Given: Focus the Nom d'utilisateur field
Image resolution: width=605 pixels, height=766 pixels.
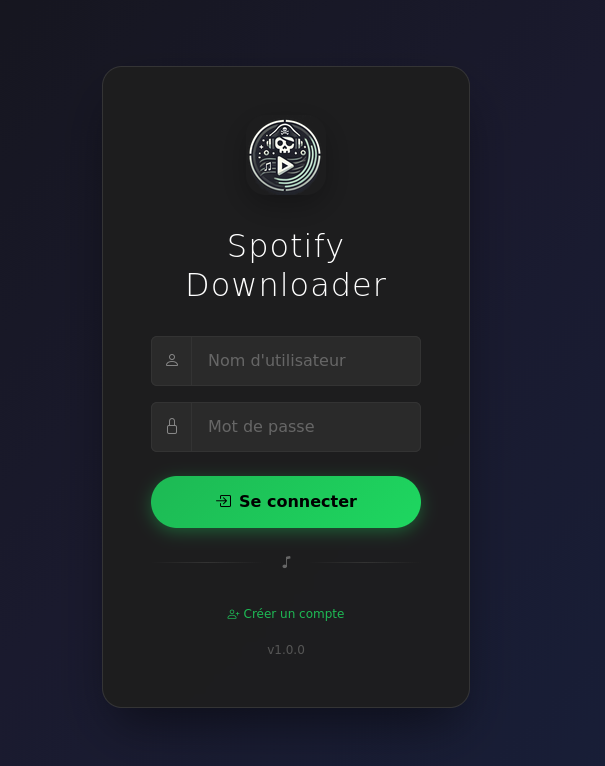Looking at the screenshot, I should click(x=305, y=361).
